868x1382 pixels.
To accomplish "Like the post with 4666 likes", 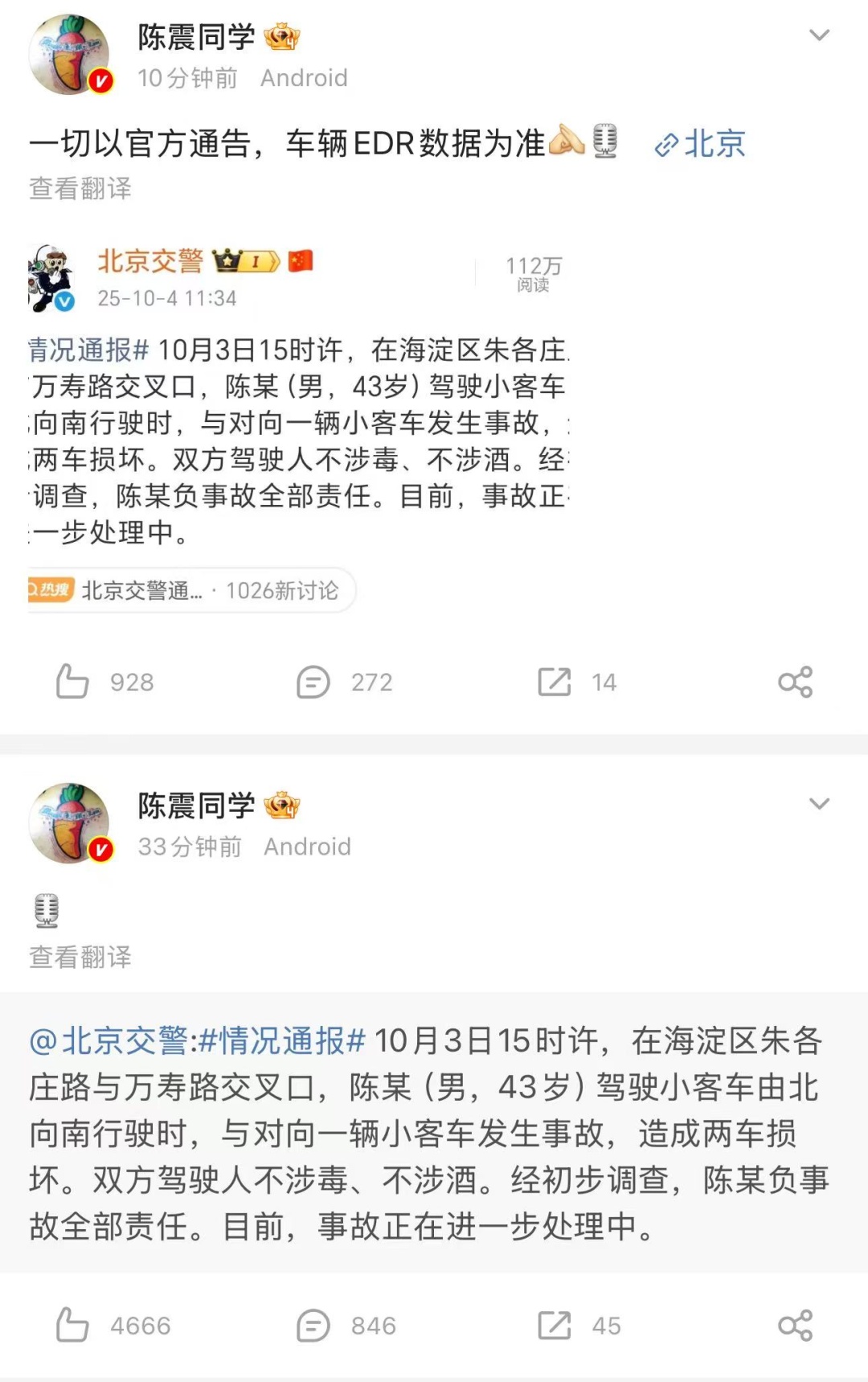I will (72, 1325).
